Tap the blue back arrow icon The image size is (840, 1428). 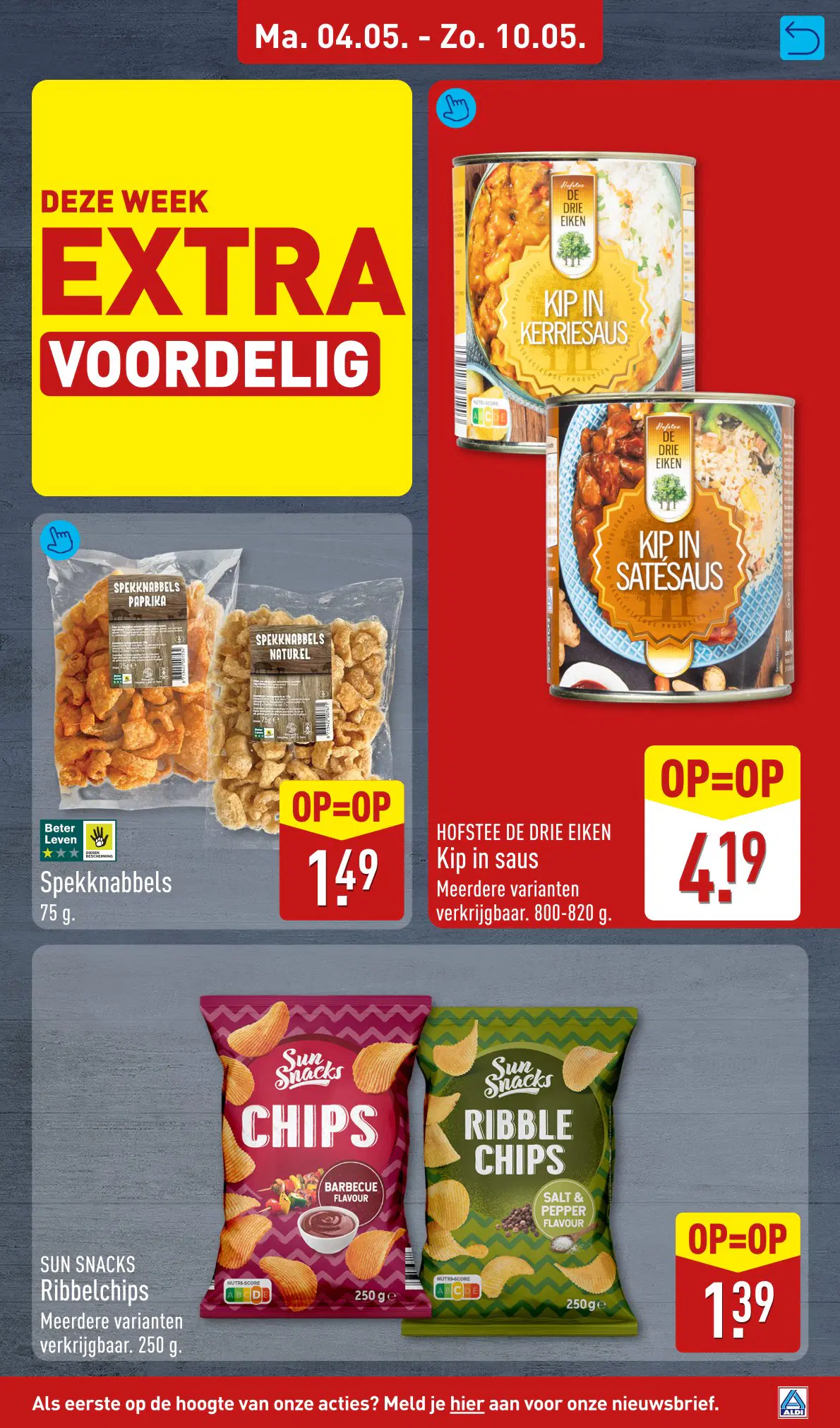[x=802, y=38]
